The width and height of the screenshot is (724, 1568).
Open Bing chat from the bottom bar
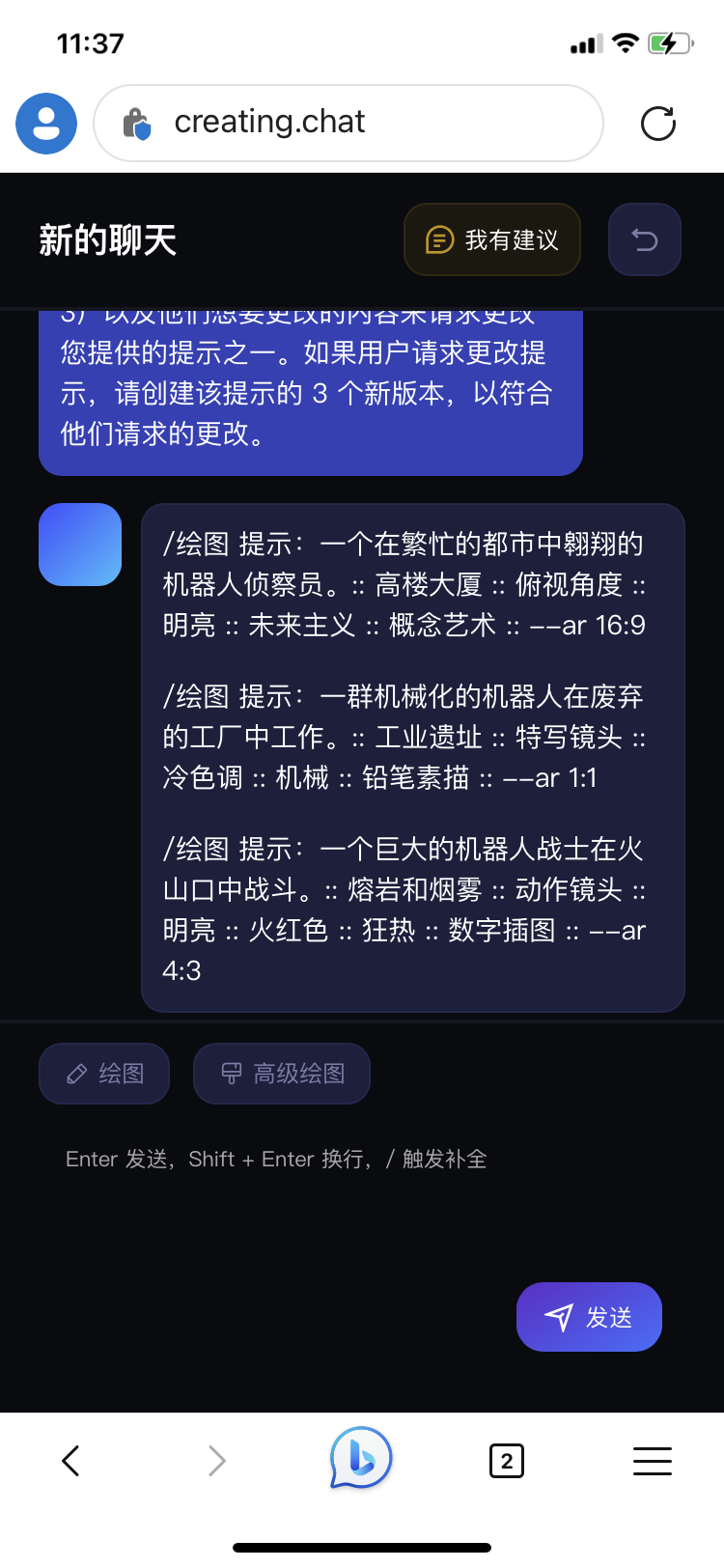pyautogui.click(x=361, y=1459)
